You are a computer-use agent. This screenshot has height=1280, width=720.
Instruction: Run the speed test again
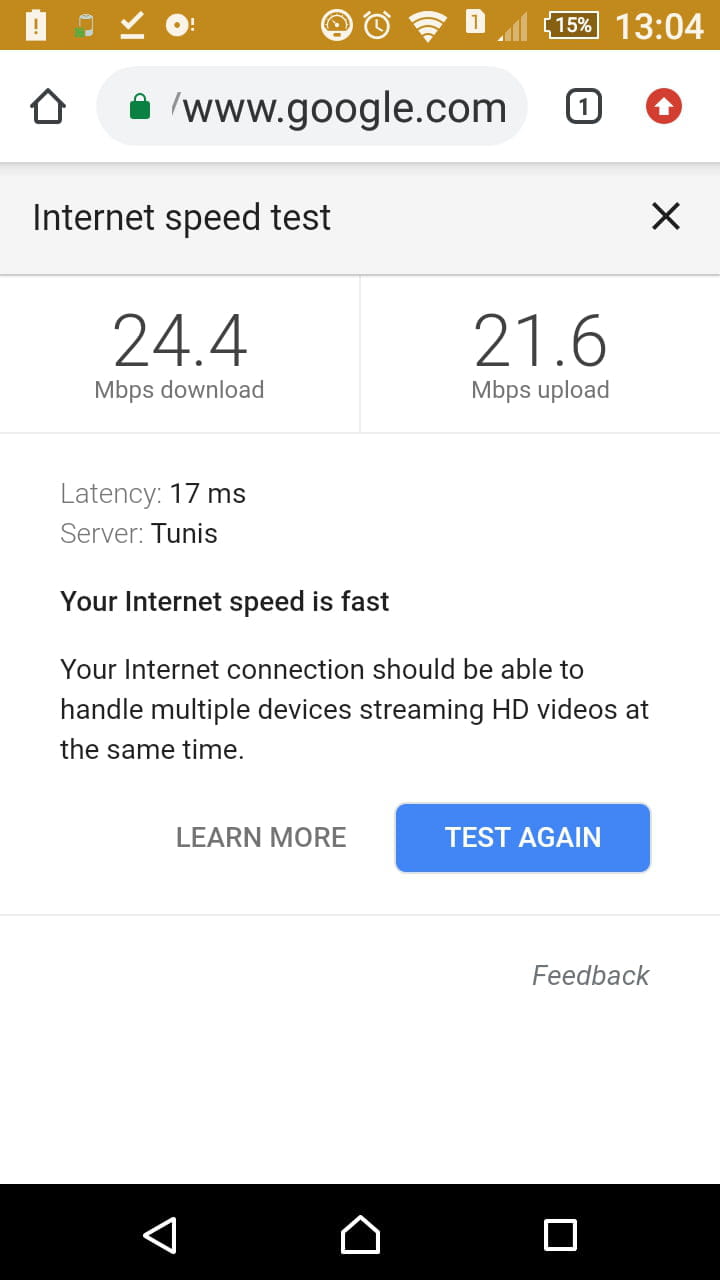pyautogui.click(x=523, y=837)
